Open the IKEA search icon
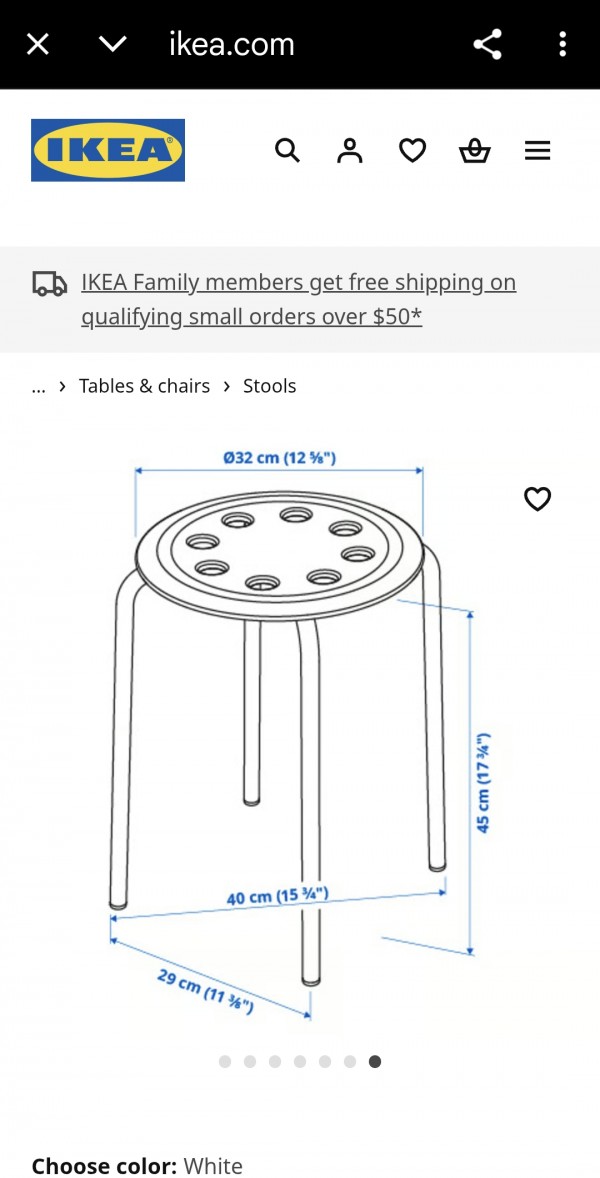The height and width of the screenshot is (1178, 600). (x=287, y=150)
